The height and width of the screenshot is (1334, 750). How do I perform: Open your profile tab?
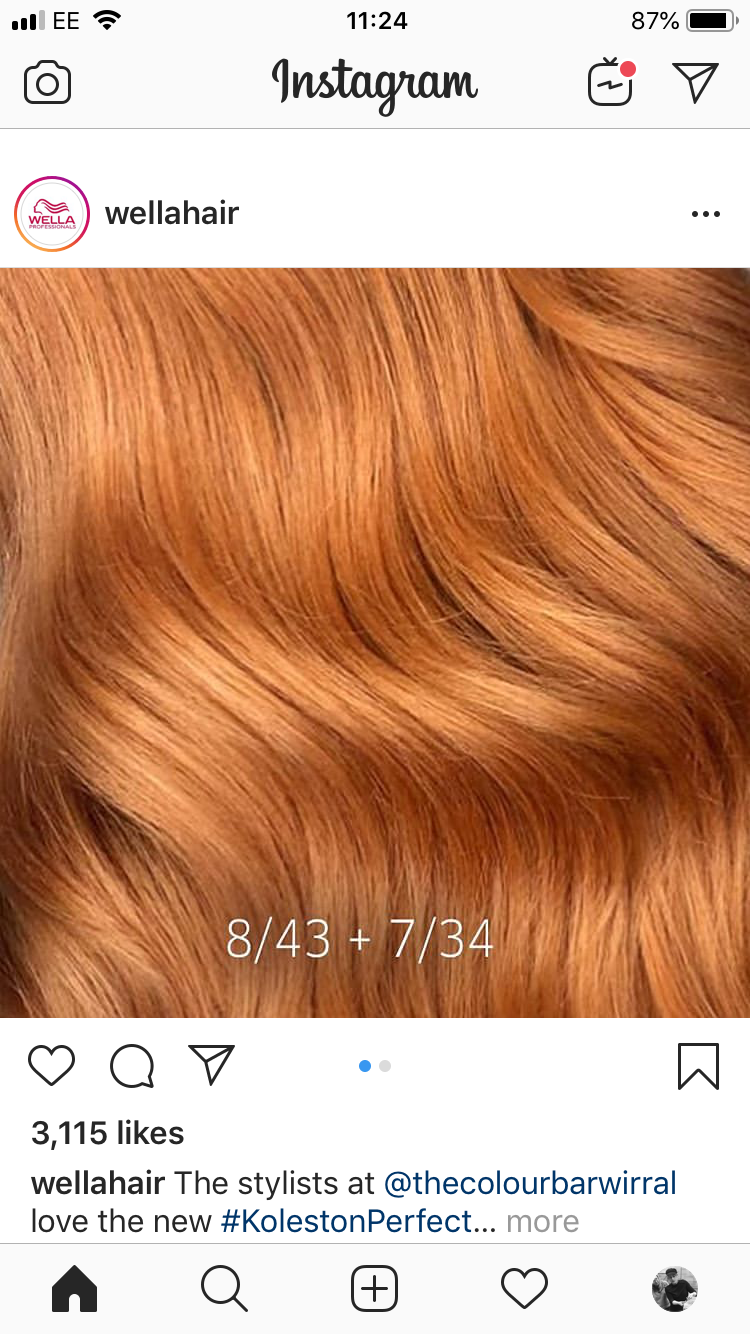click(675, 1289)
